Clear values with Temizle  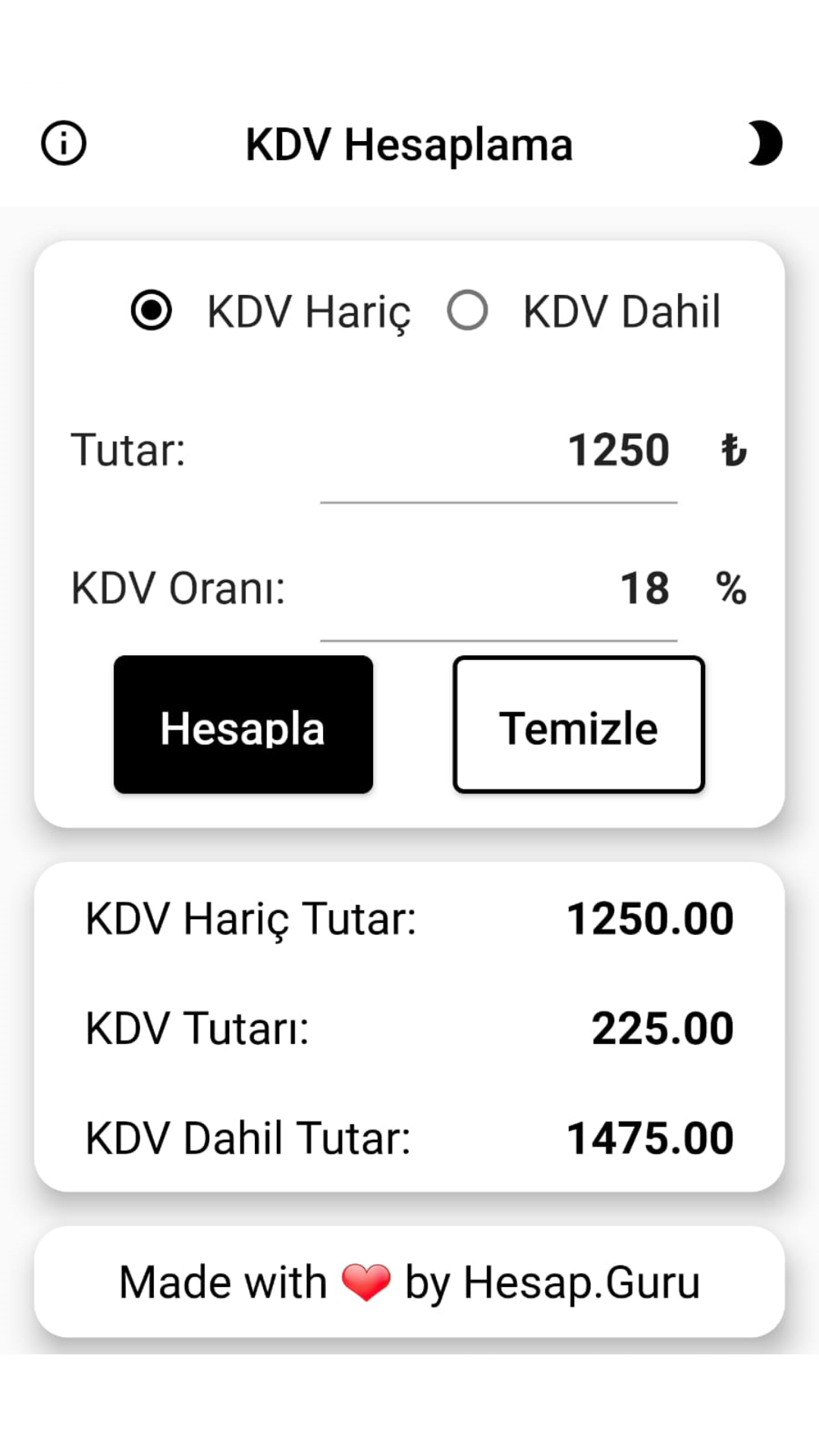[x=579, y=725]
